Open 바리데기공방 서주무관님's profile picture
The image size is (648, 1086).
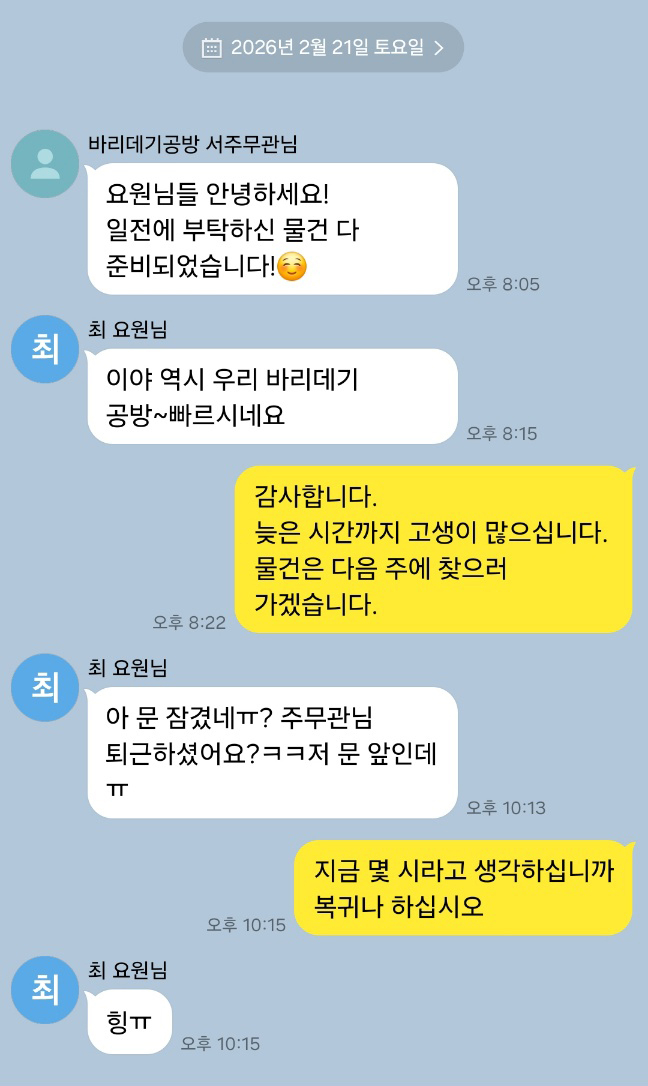[x=45, y=164]
